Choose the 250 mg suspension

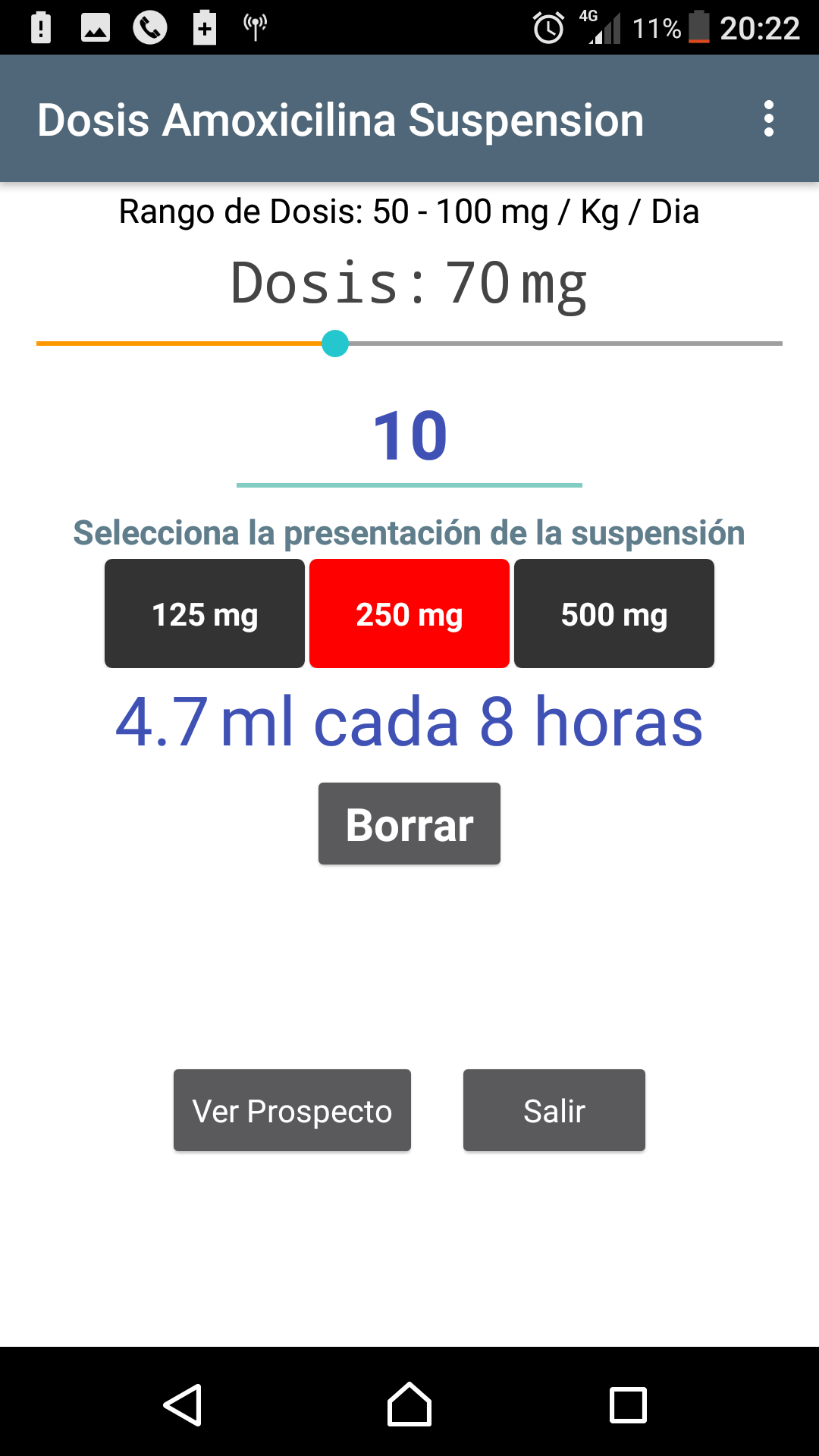click(409, 613)
